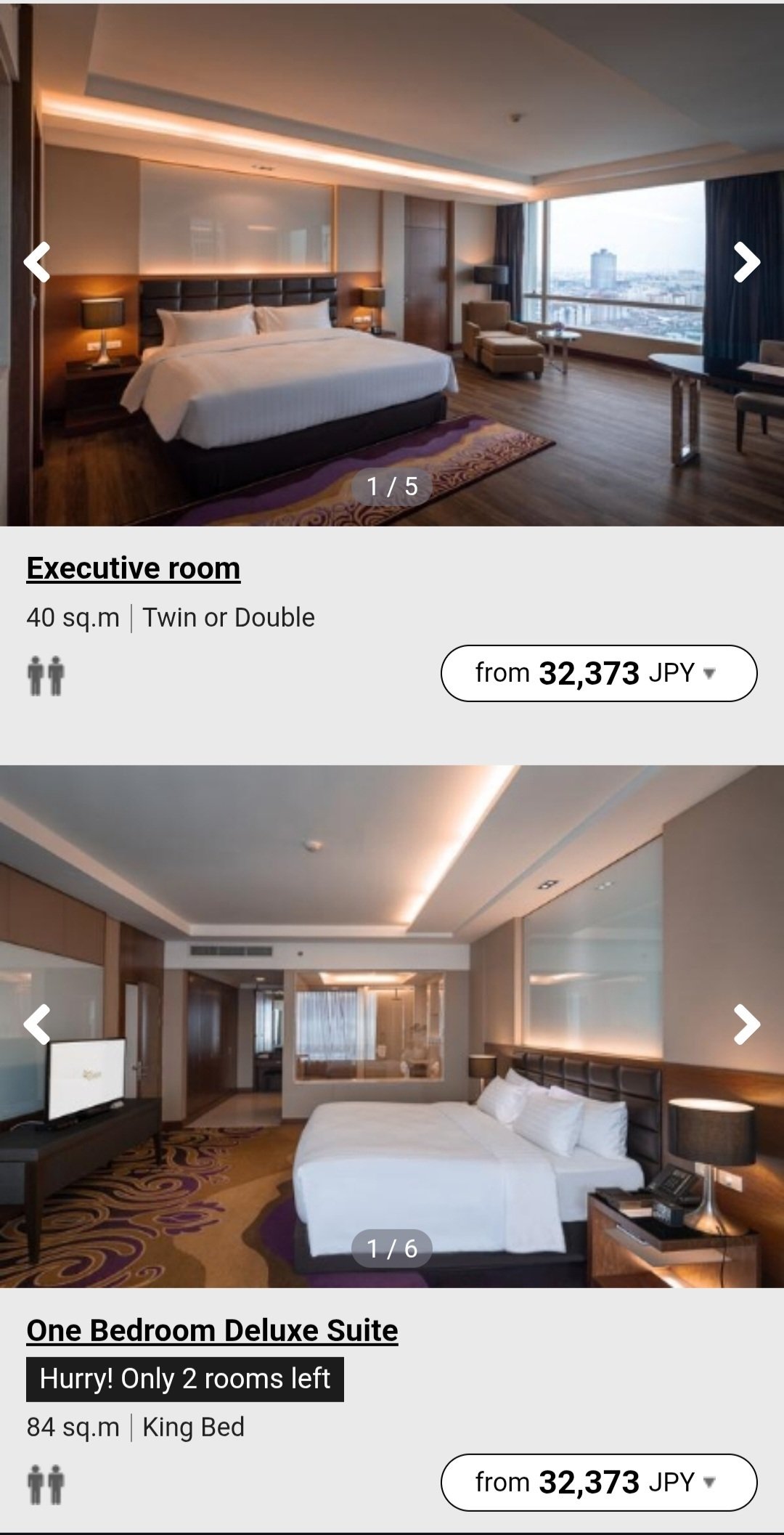Open the One Bedroom Deluxe Suite link
The width and height of the screenshot is (784, 1535).
coord(212,1330)
